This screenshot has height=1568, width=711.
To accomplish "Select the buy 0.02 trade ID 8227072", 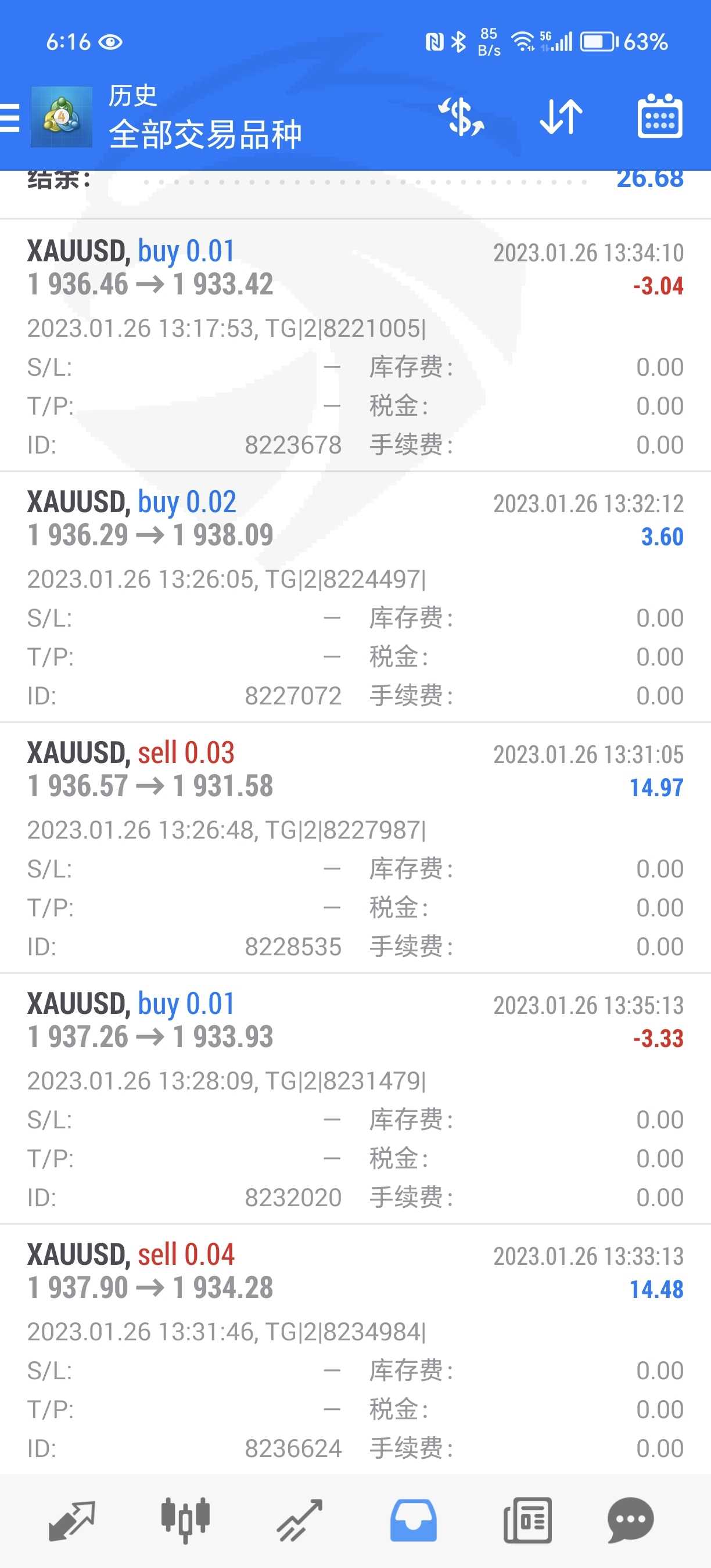I will (355, 596).
